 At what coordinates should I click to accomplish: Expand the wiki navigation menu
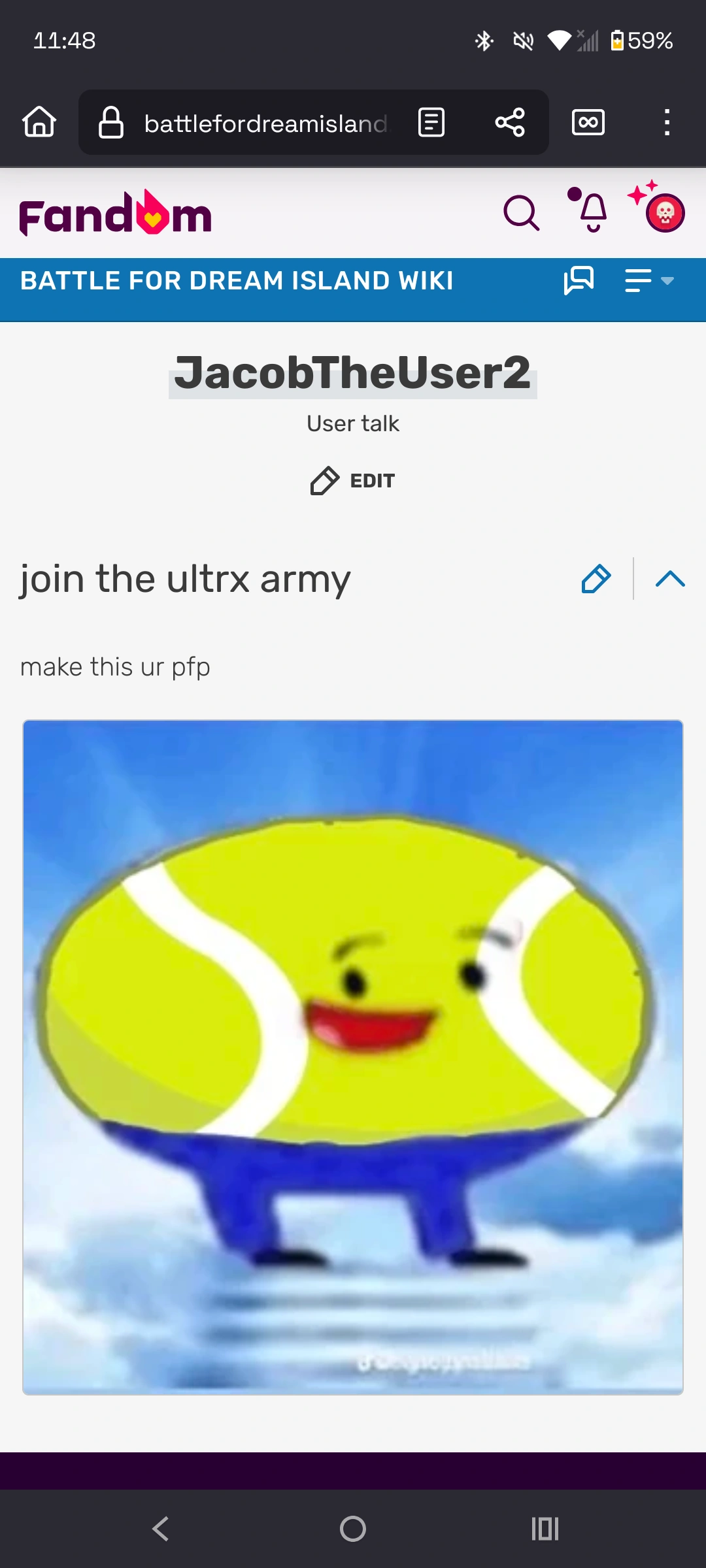tap(648, 281)
